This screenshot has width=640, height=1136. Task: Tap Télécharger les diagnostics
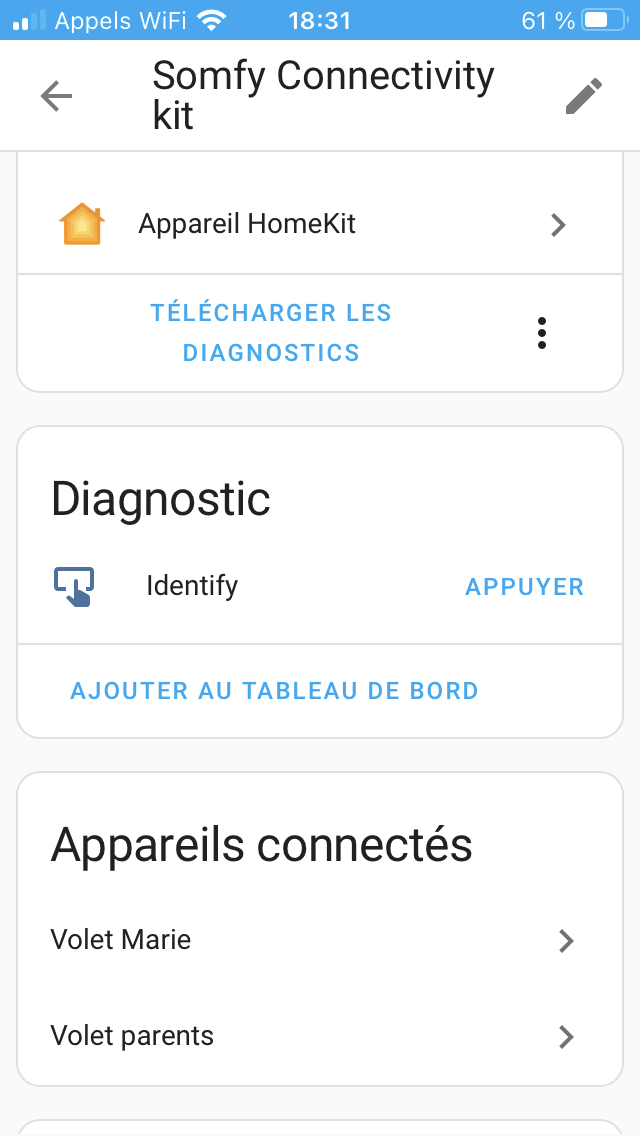coord(271,333)
